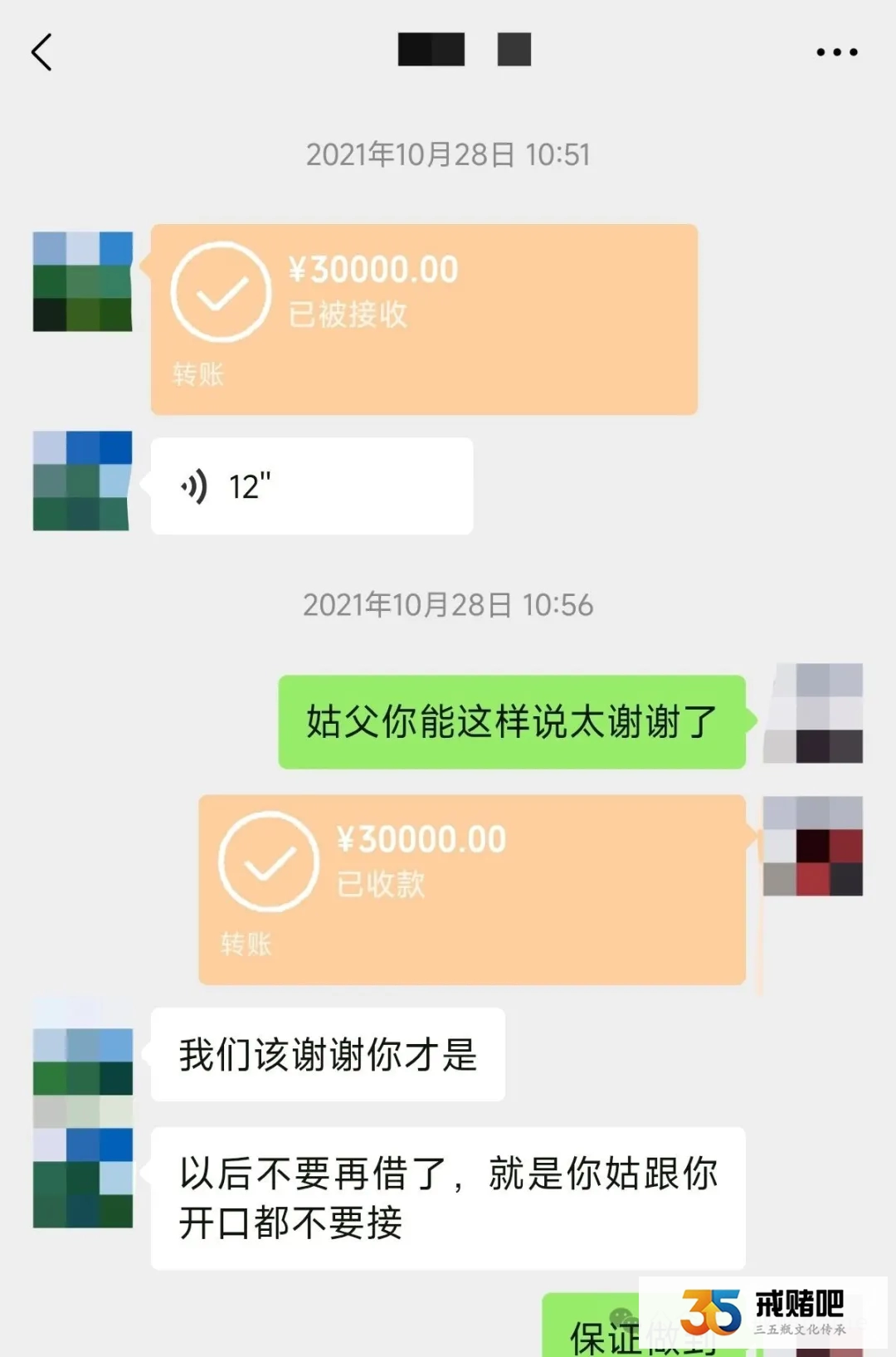Open the ¥30000.00 已被接收 transfer details
The width and height of the screenshot is (896, 1357).
tap(423, 318)
